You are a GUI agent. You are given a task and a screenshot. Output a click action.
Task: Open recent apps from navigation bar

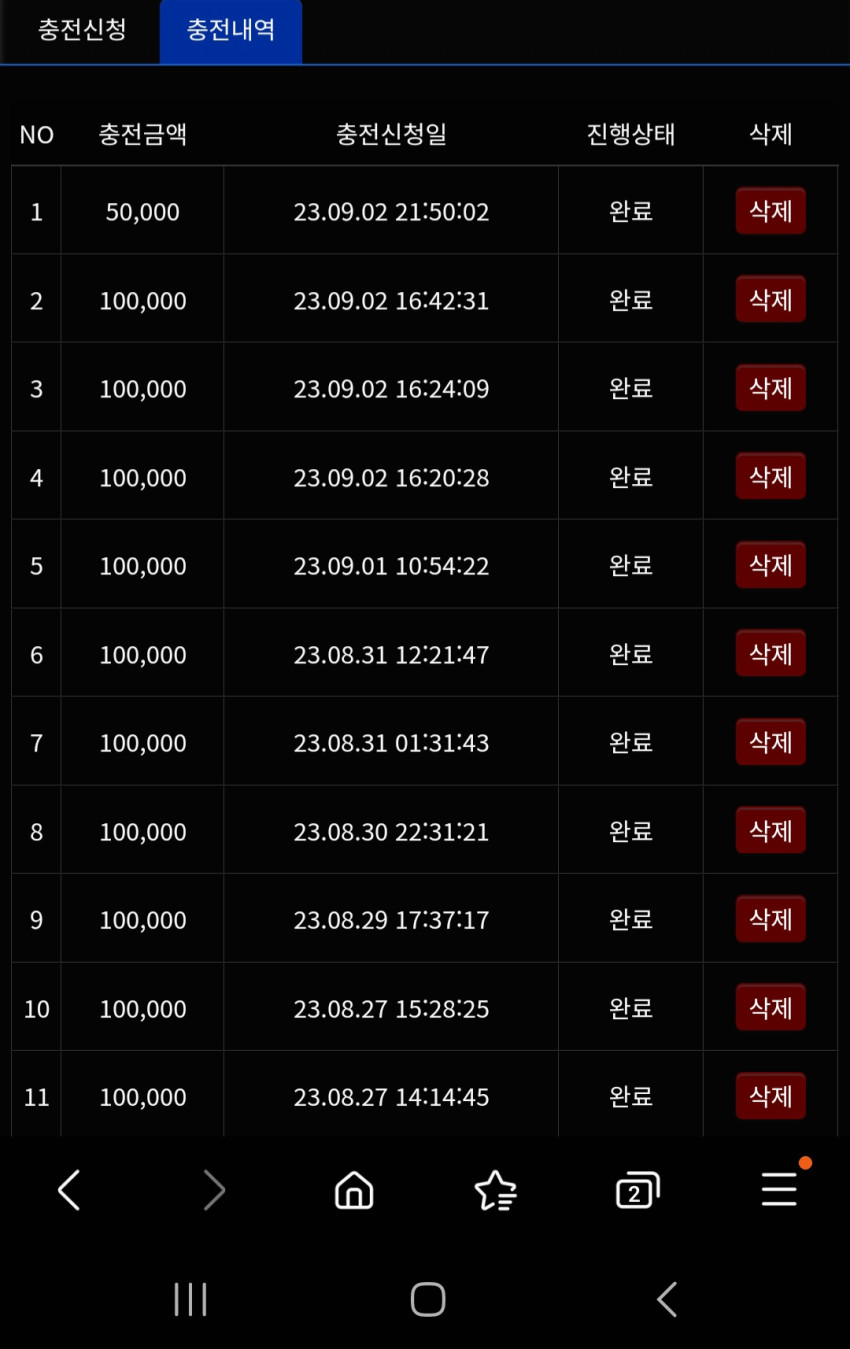coord(190,1299)
